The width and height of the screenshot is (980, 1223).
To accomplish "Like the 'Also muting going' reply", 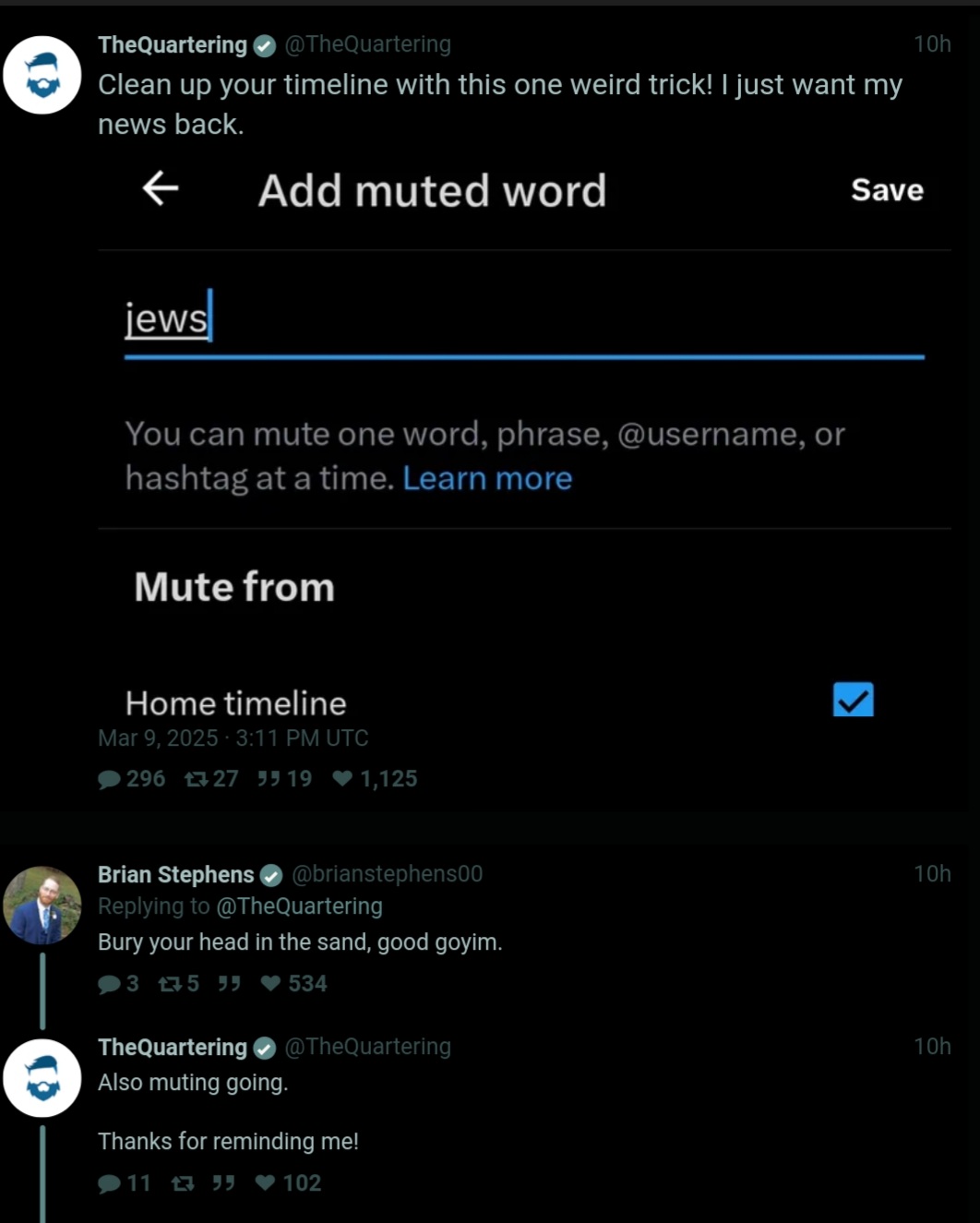I will click(x=265, y=1183).
